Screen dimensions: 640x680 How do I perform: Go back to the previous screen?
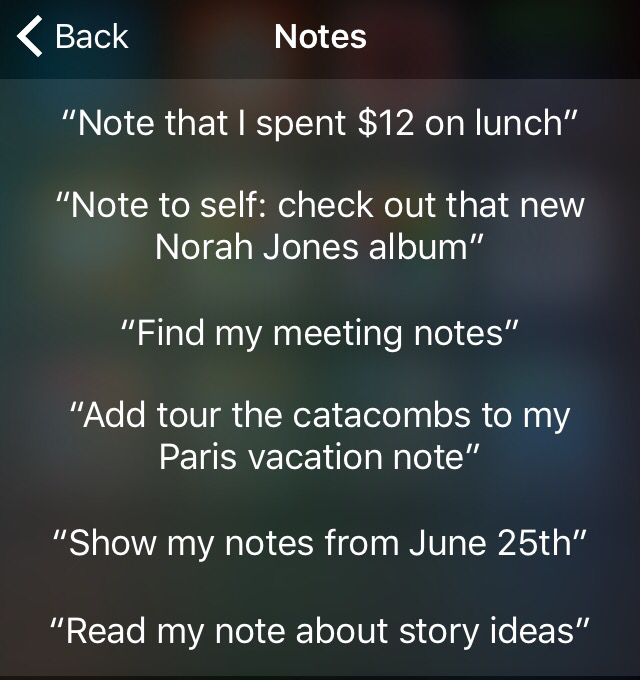[x=72, y=37]
